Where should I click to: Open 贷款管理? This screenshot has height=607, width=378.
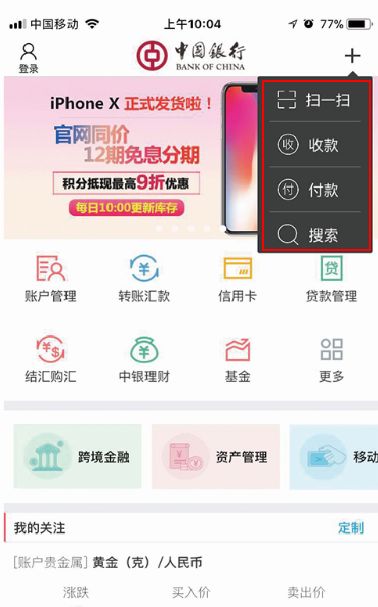(x=331, y=278)
